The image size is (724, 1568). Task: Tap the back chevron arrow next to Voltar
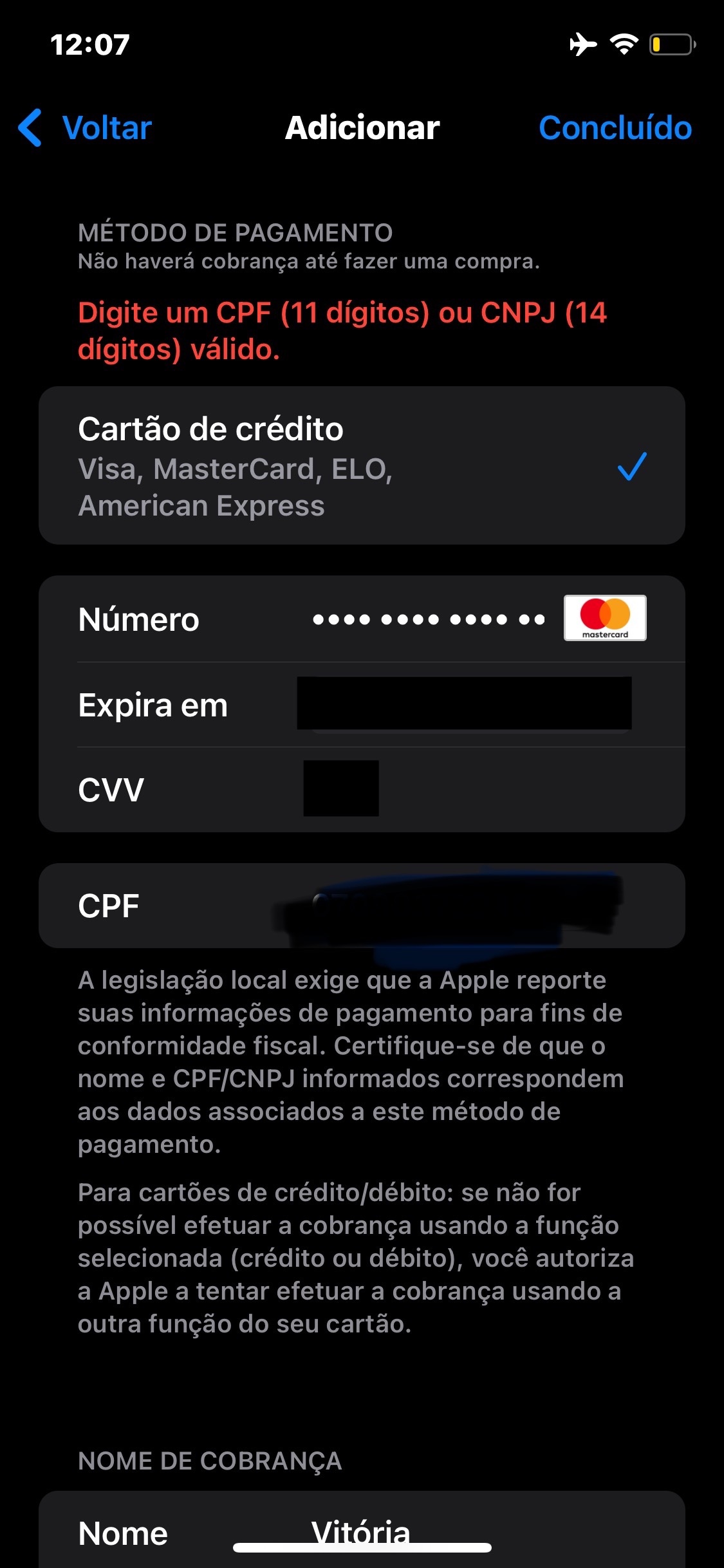click(x=28, y=127)
